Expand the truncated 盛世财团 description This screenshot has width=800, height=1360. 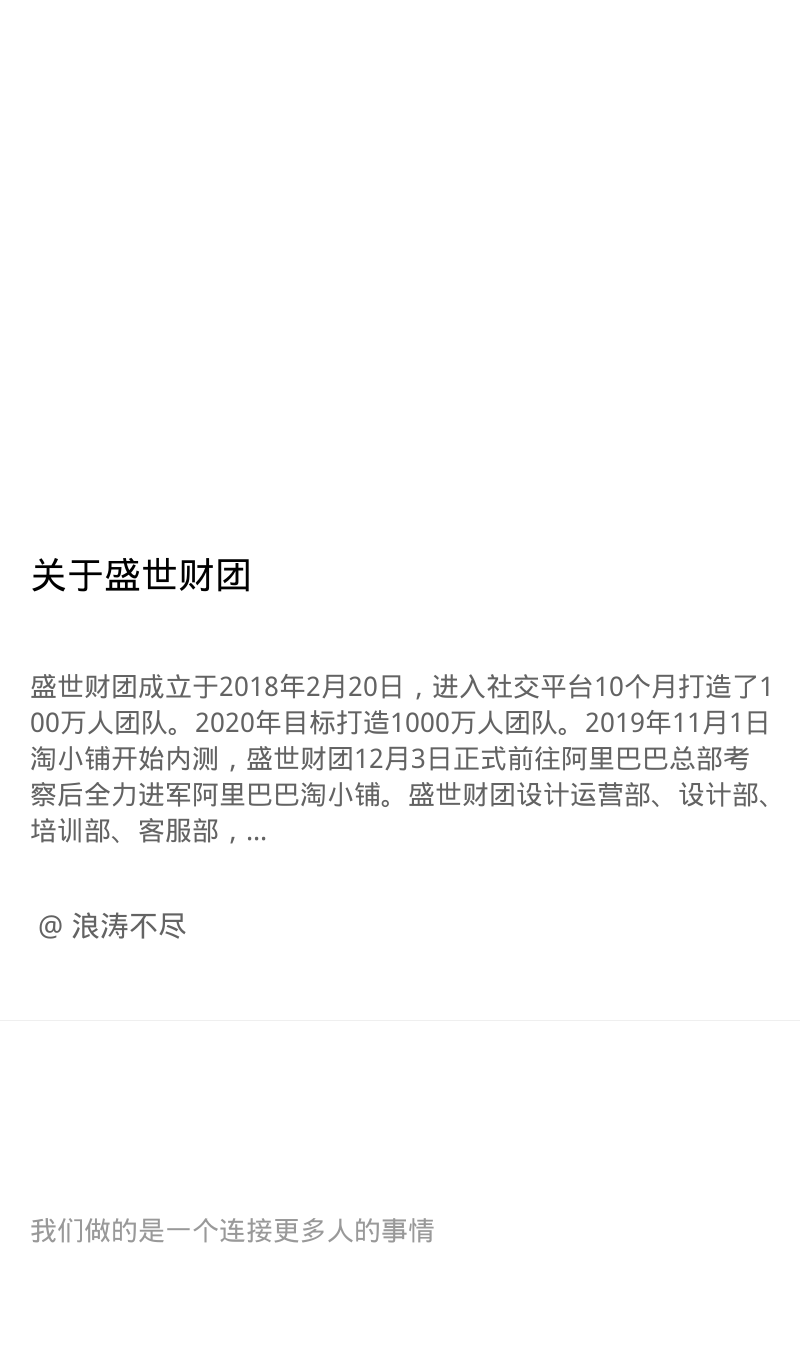click(400, 759)
